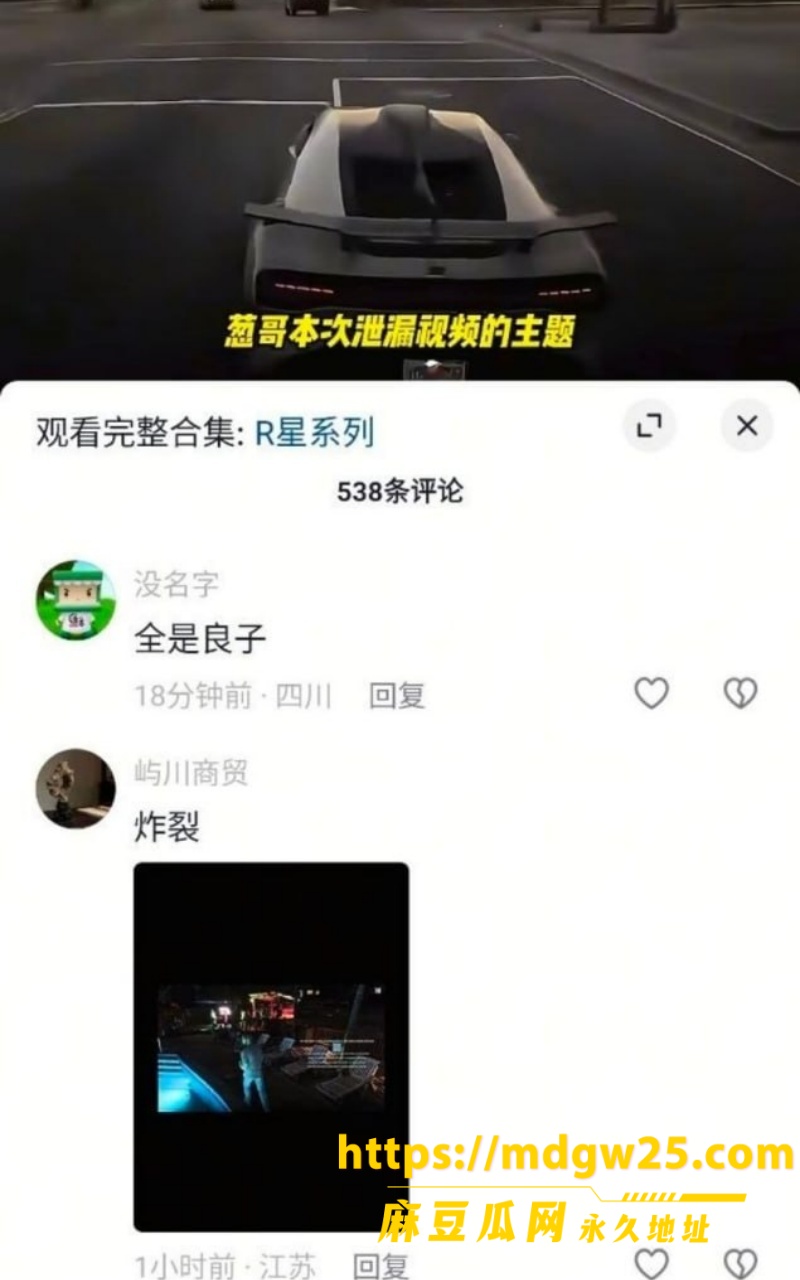This screenshot has width=800, height=1280.
Task: Open 没名字's profile avatar
Action: 76,600
